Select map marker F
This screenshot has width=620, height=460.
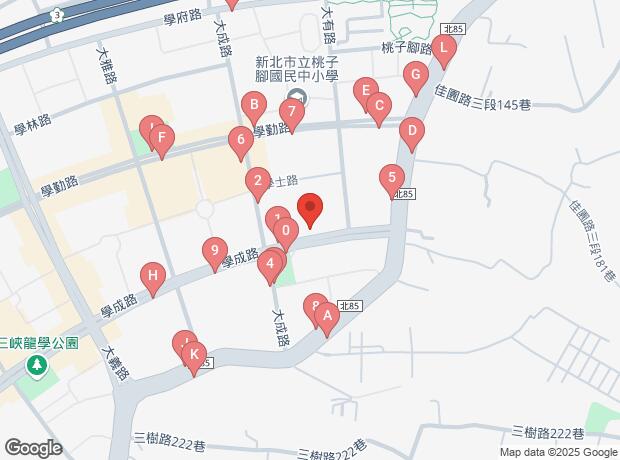click(x=162, y=138)
